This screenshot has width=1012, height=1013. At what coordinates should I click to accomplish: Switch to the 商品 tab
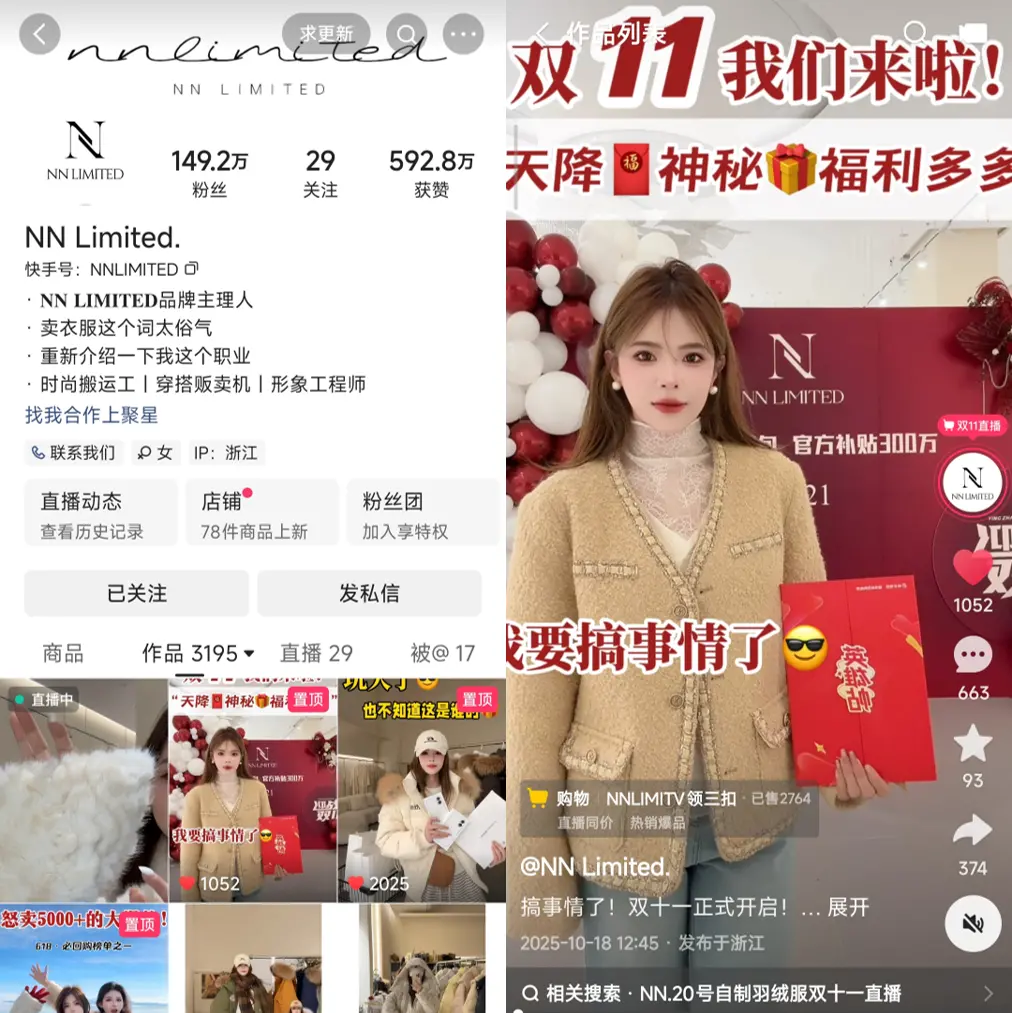tap(63, 654)
